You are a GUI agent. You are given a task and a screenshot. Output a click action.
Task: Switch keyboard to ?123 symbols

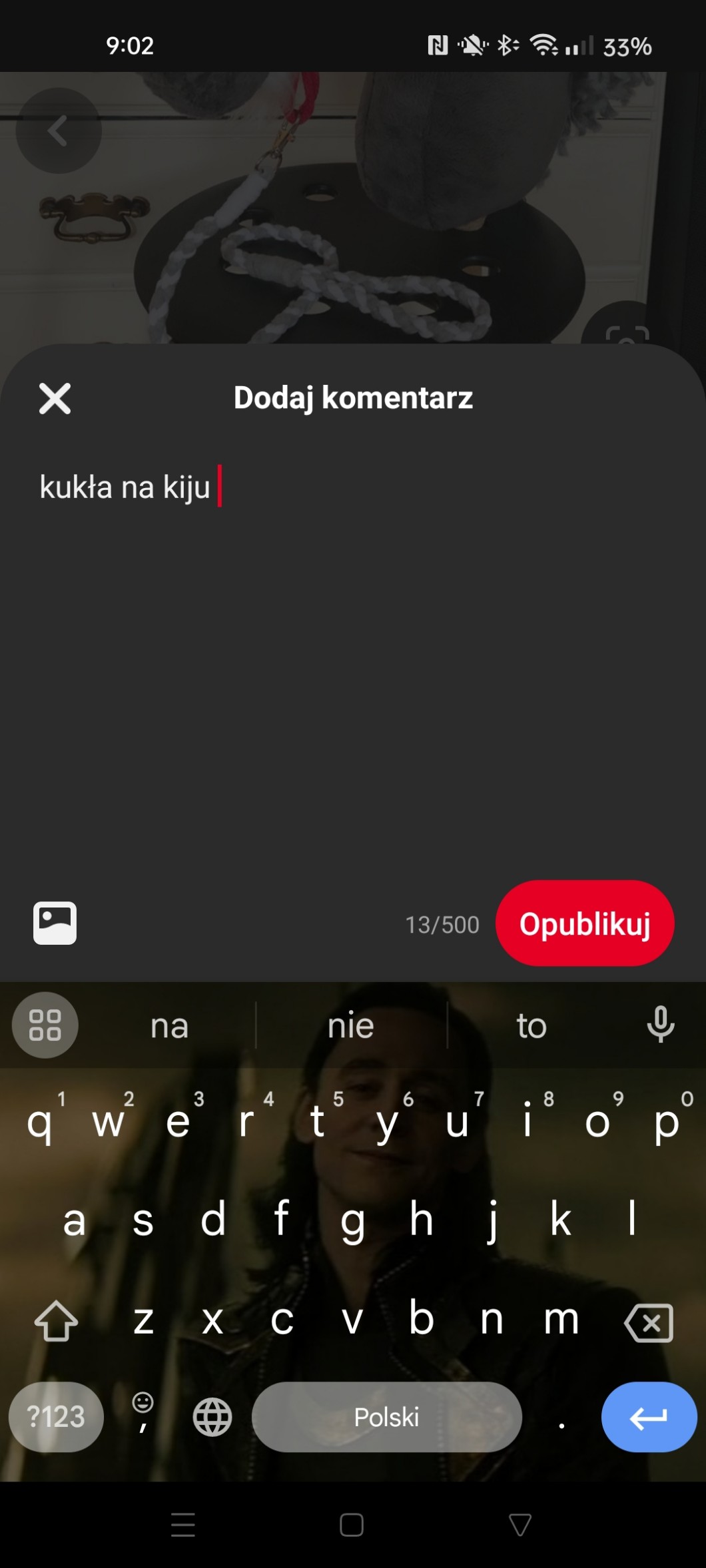pos(56,1416)
